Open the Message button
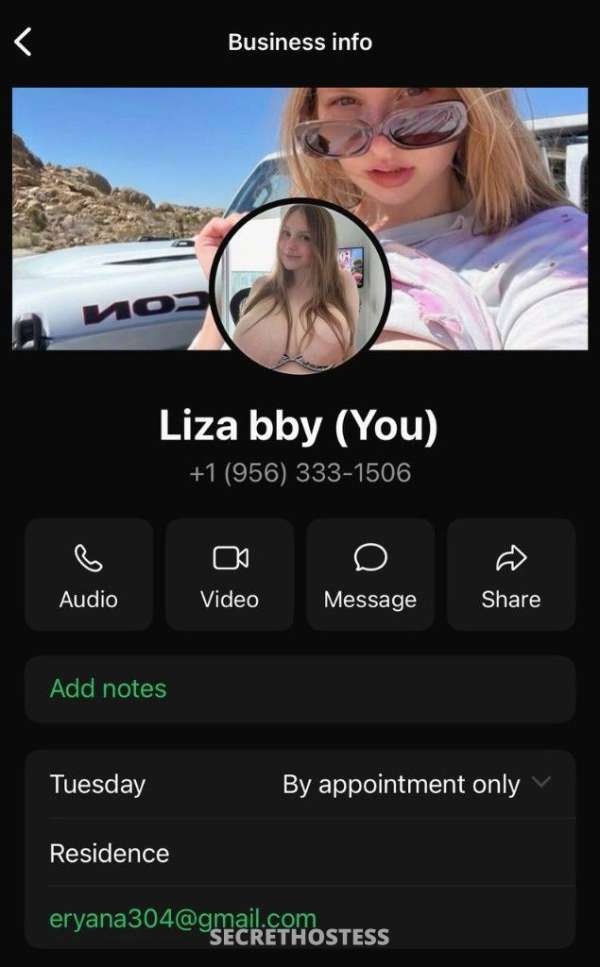Screen dimensions: 600x967 370,574
